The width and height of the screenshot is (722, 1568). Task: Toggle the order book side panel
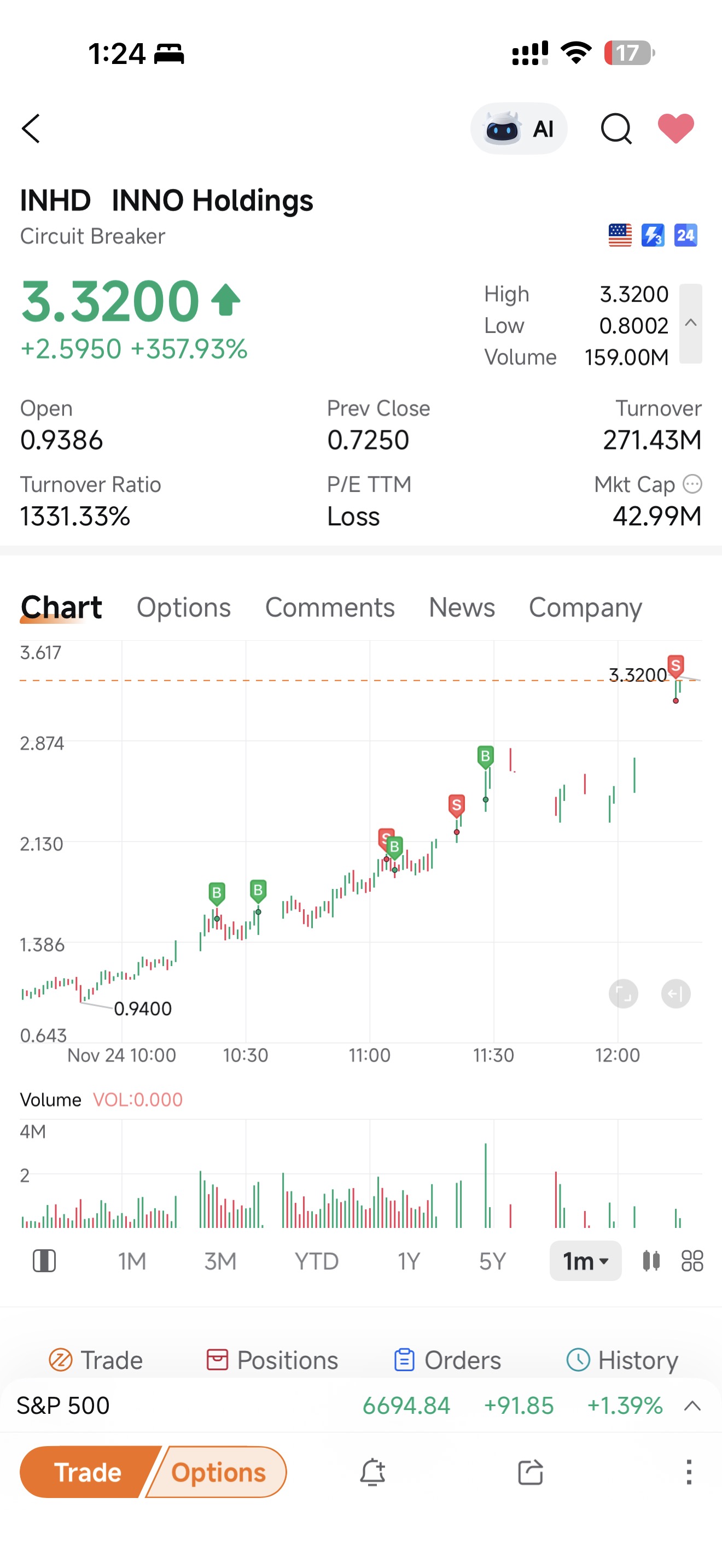(44, 1261)
